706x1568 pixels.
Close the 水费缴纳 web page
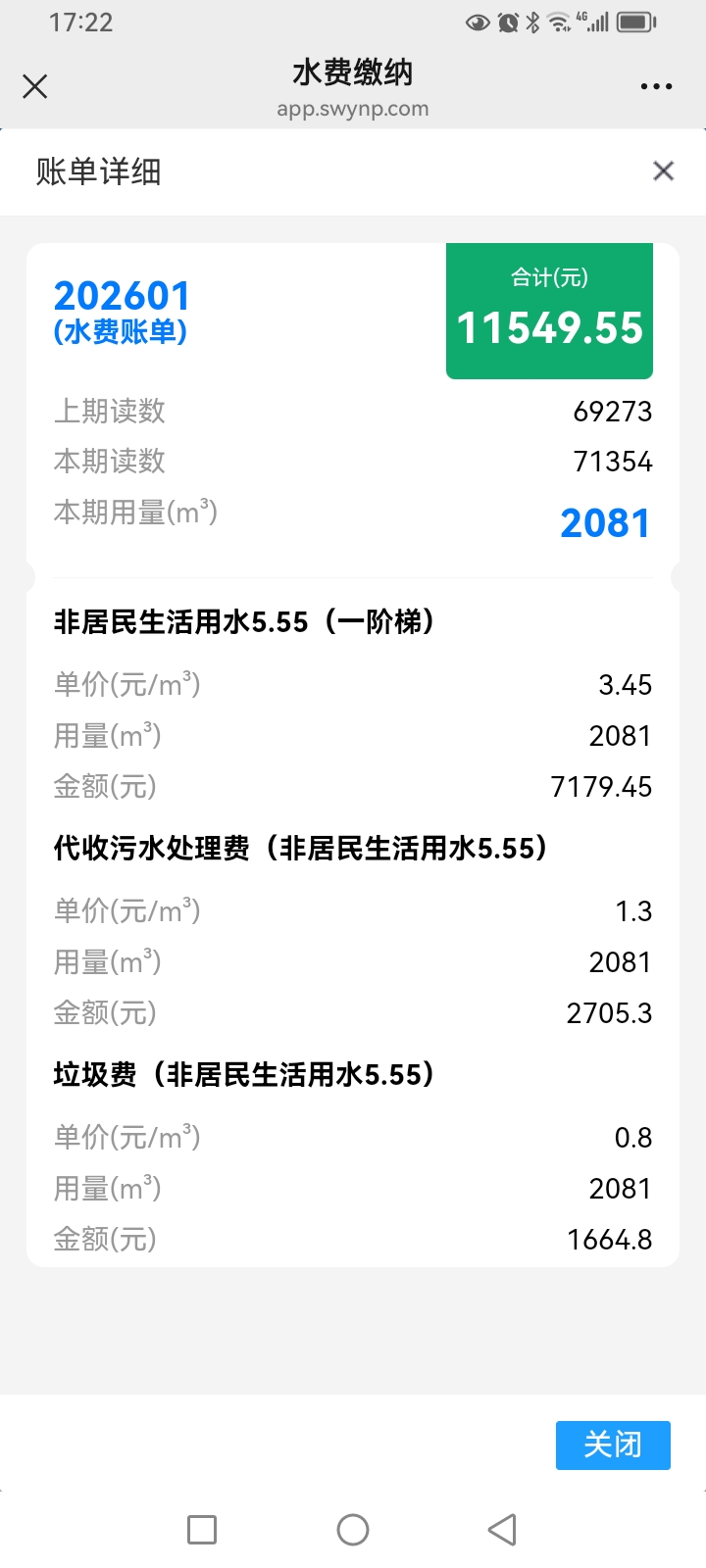[35, 87]
